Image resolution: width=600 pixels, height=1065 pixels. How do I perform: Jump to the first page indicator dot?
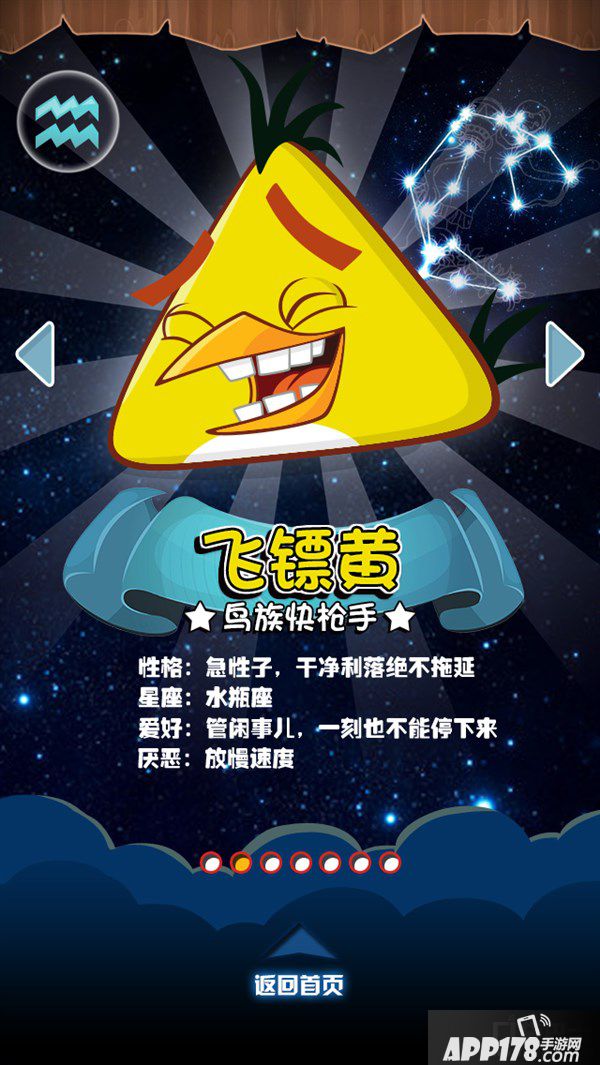coord(211,862)
